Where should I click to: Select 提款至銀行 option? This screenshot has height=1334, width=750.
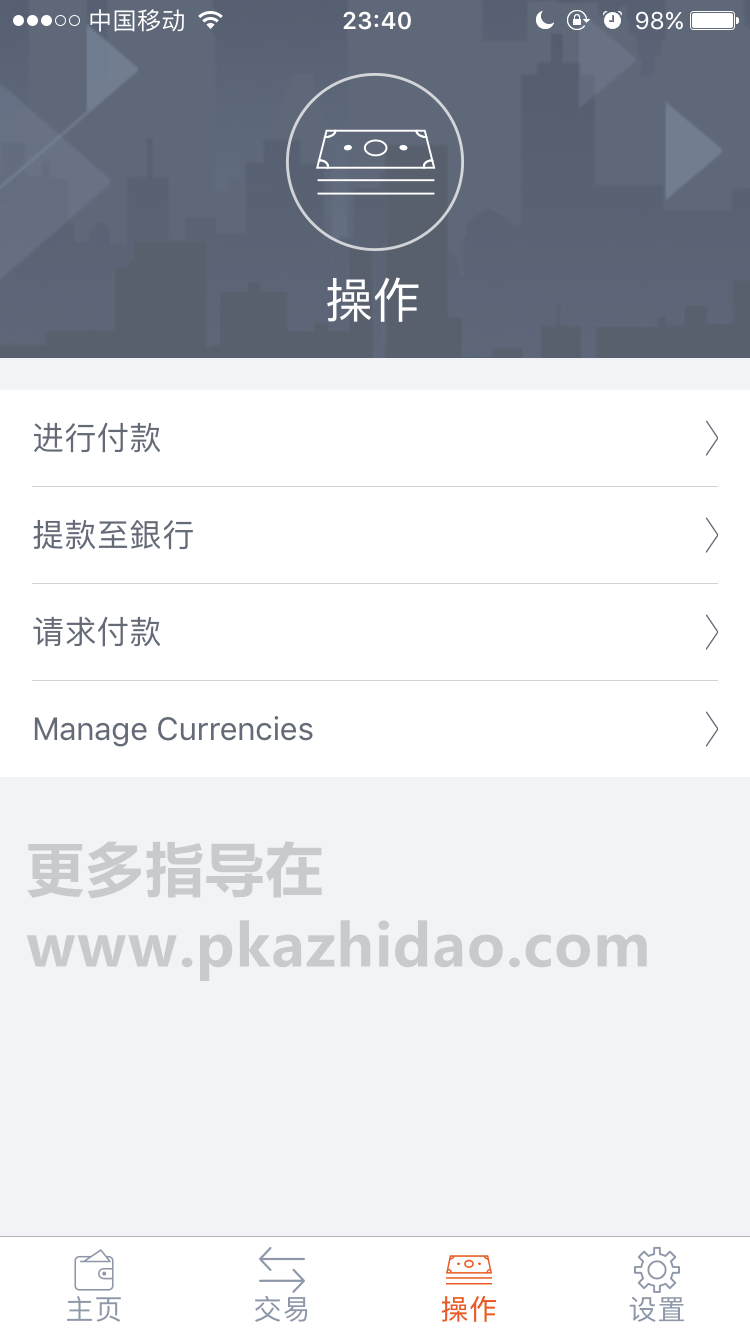pyautogui.click(x=375, y=535)
